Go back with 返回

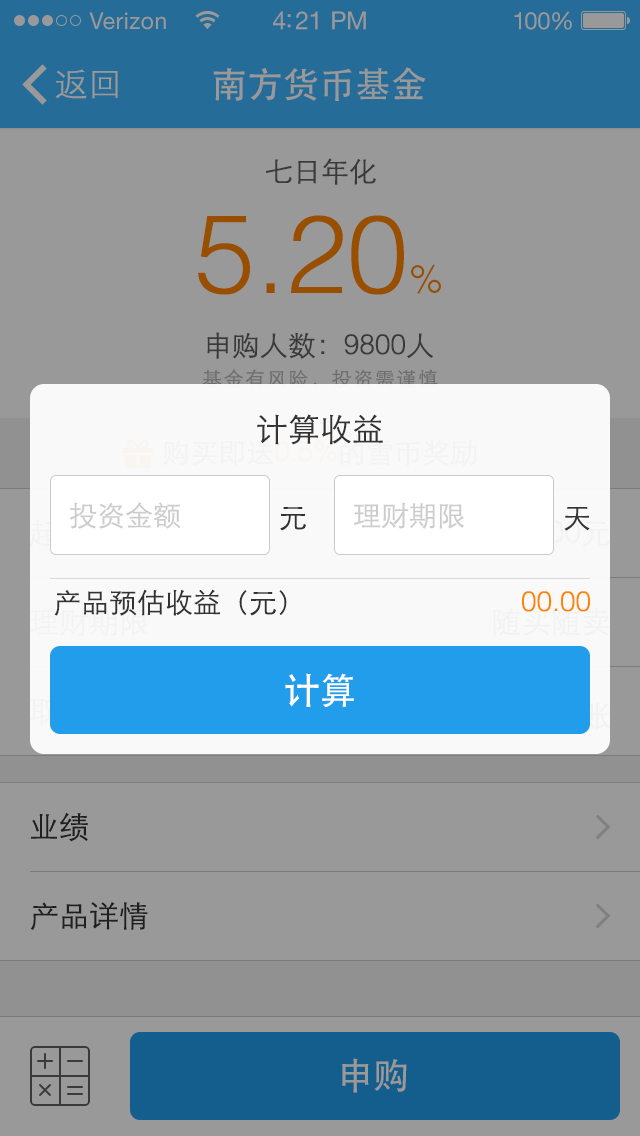coord(72,85)
